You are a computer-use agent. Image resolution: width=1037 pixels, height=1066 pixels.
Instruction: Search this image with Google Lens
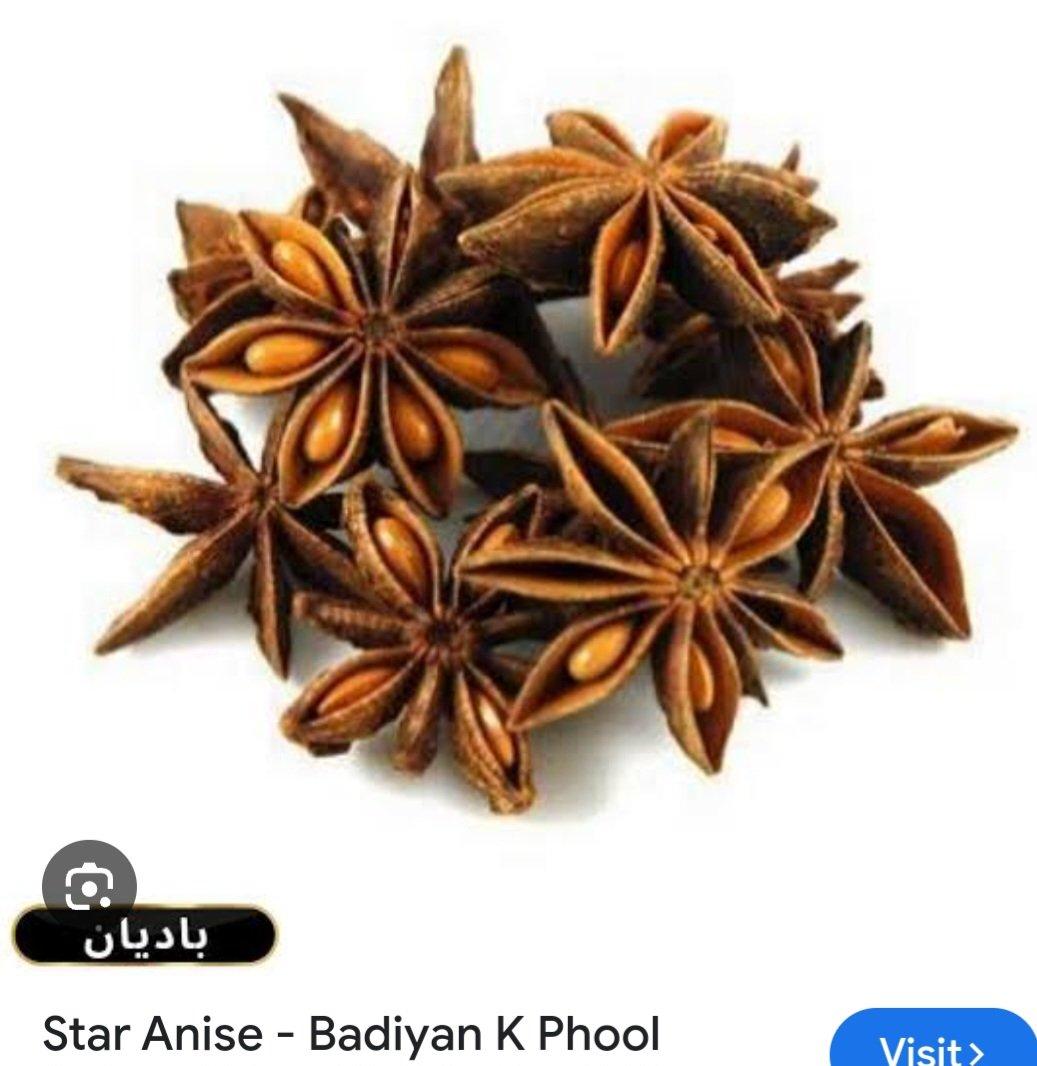coord(89,887)
